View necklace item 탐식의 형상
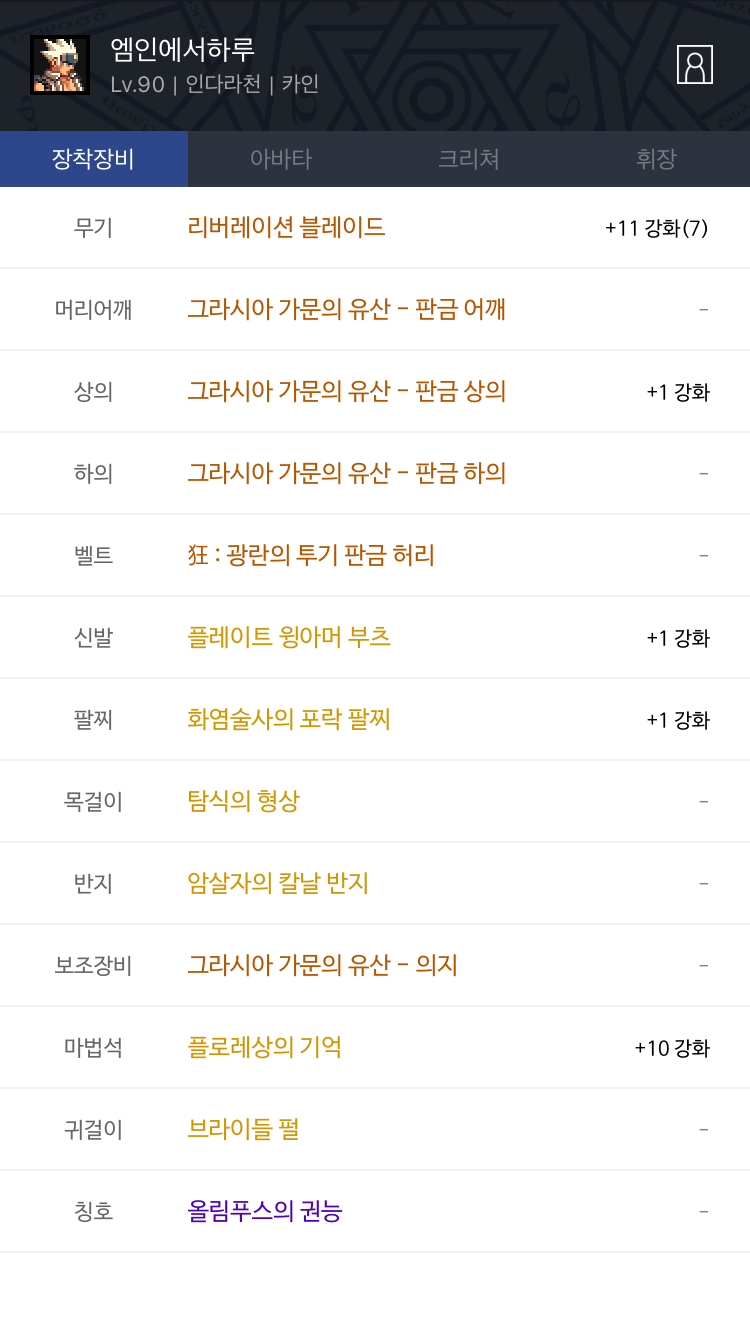The image size is (750, 1334). tap(375, 802)
